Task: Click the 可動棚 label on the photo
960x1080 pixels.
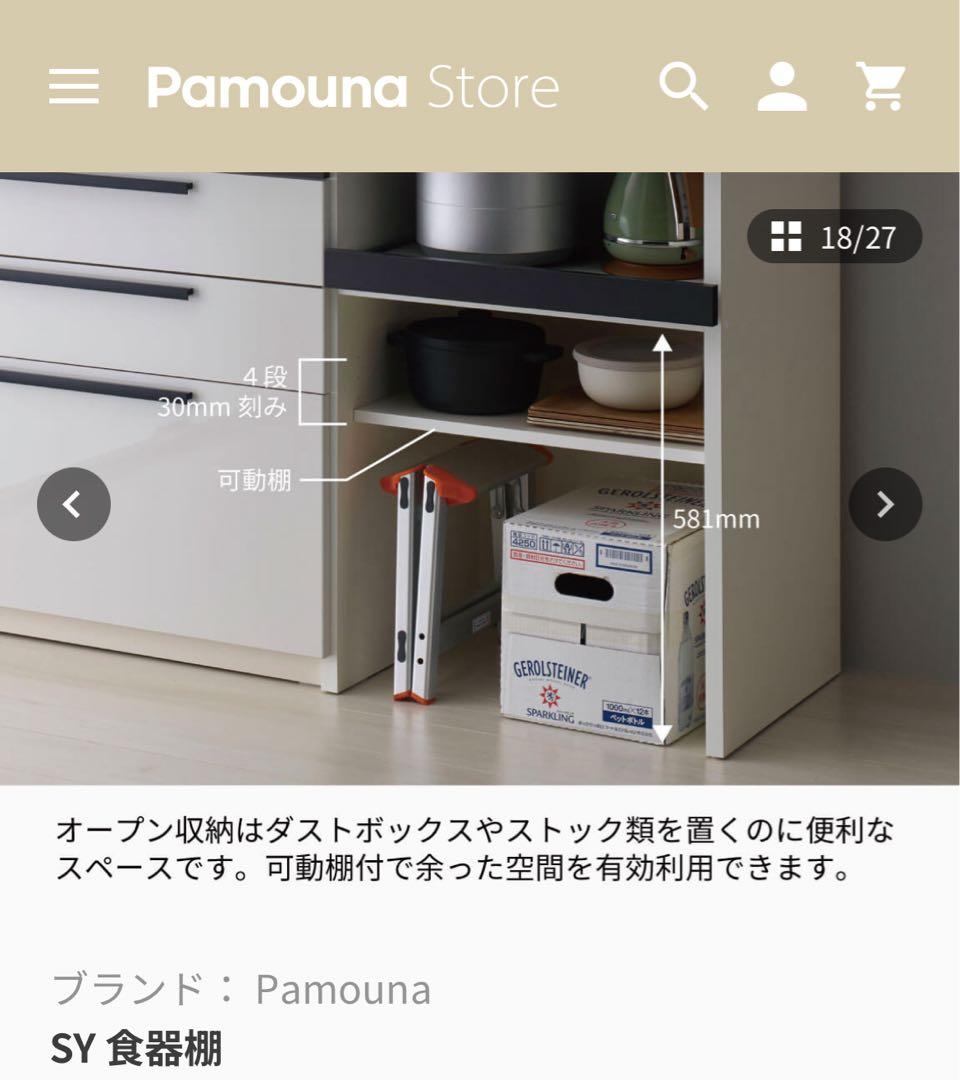Action: click(253, 477)
